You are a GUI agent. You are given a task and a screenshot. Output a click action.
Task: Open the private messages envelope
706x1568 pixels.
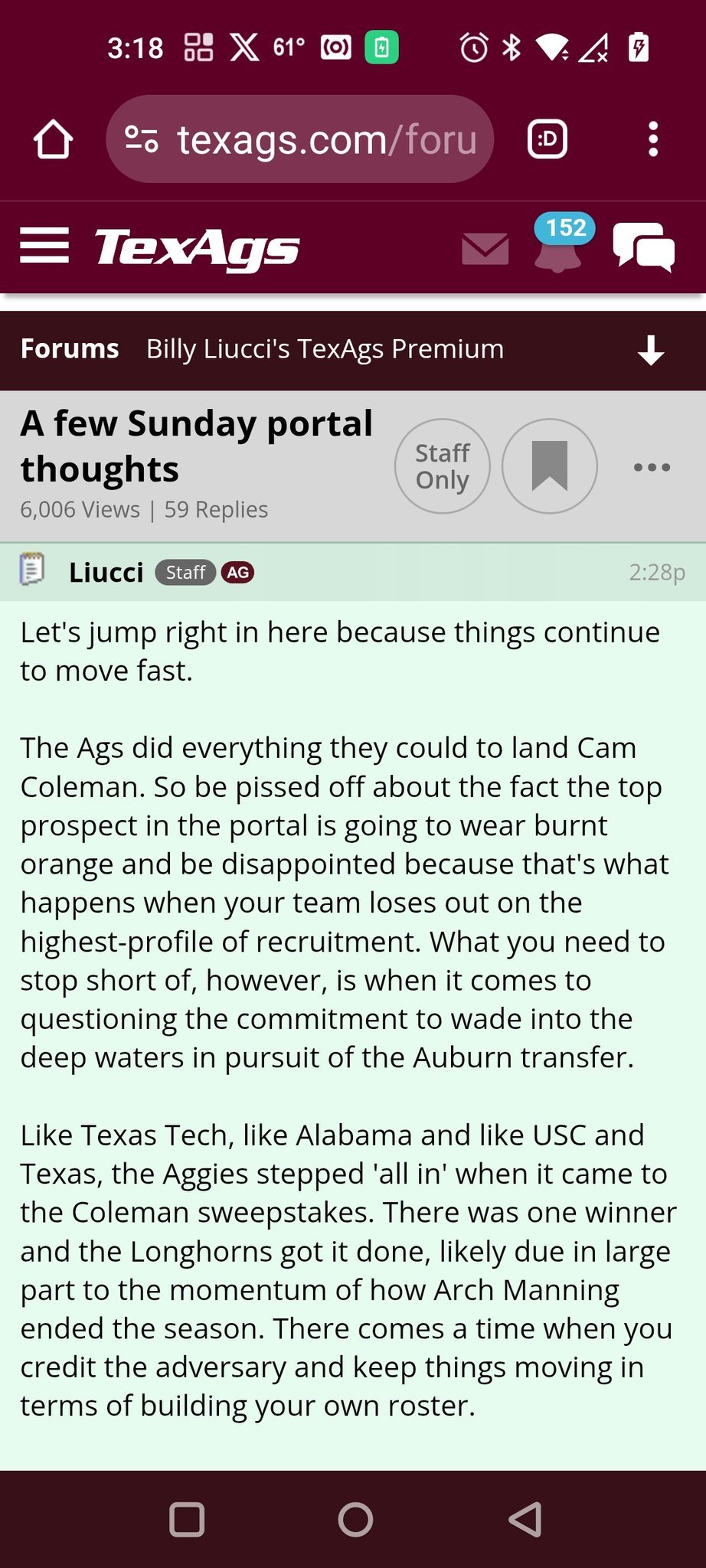tap(485, 249)
